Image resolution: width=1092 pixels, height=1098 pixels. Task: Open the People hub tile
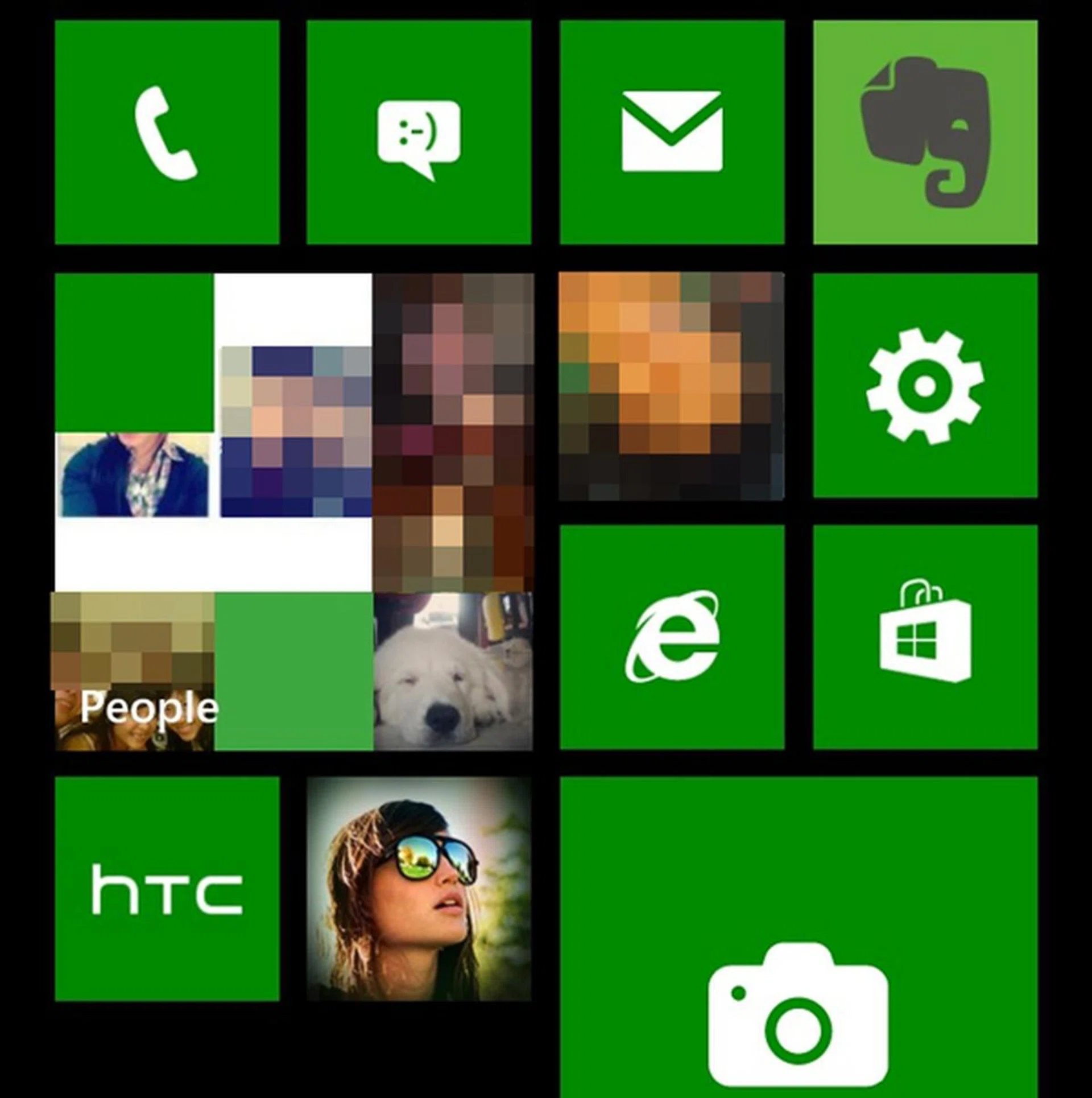(x=293, y=512)
